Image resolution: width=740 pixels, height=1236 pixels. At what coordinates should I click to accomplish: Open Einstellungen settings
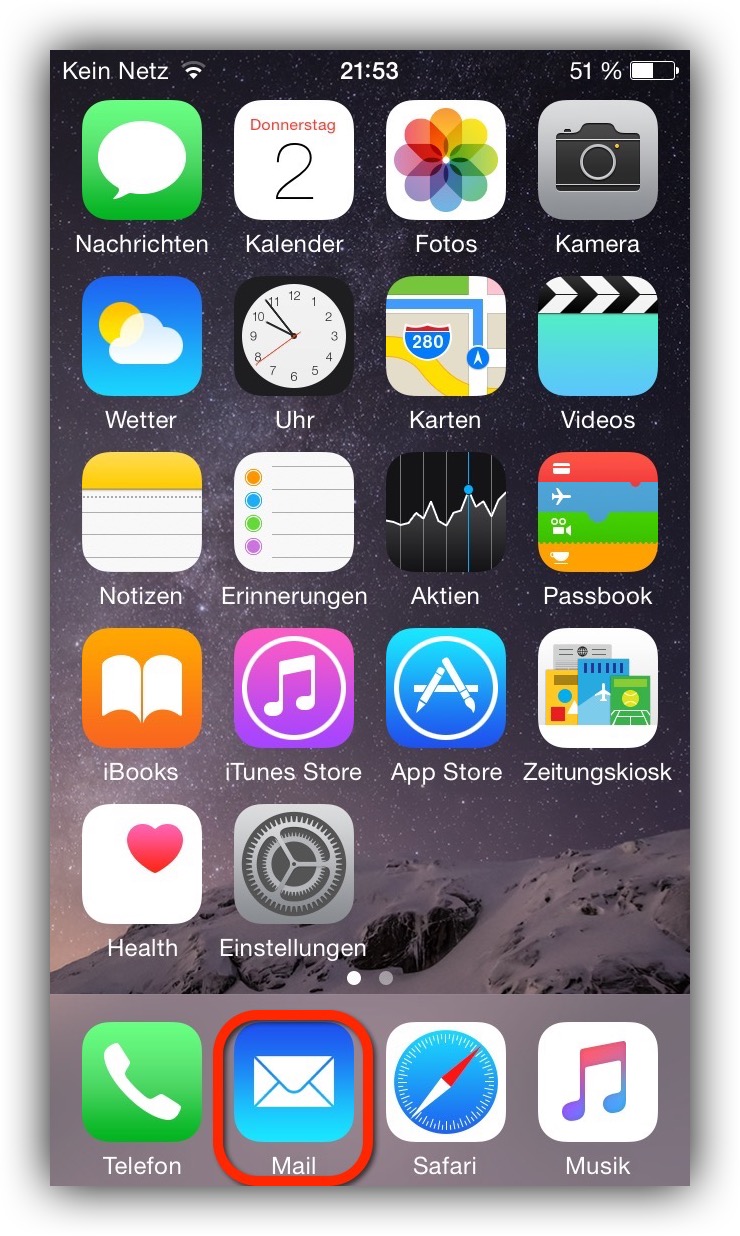coord(294,864)
